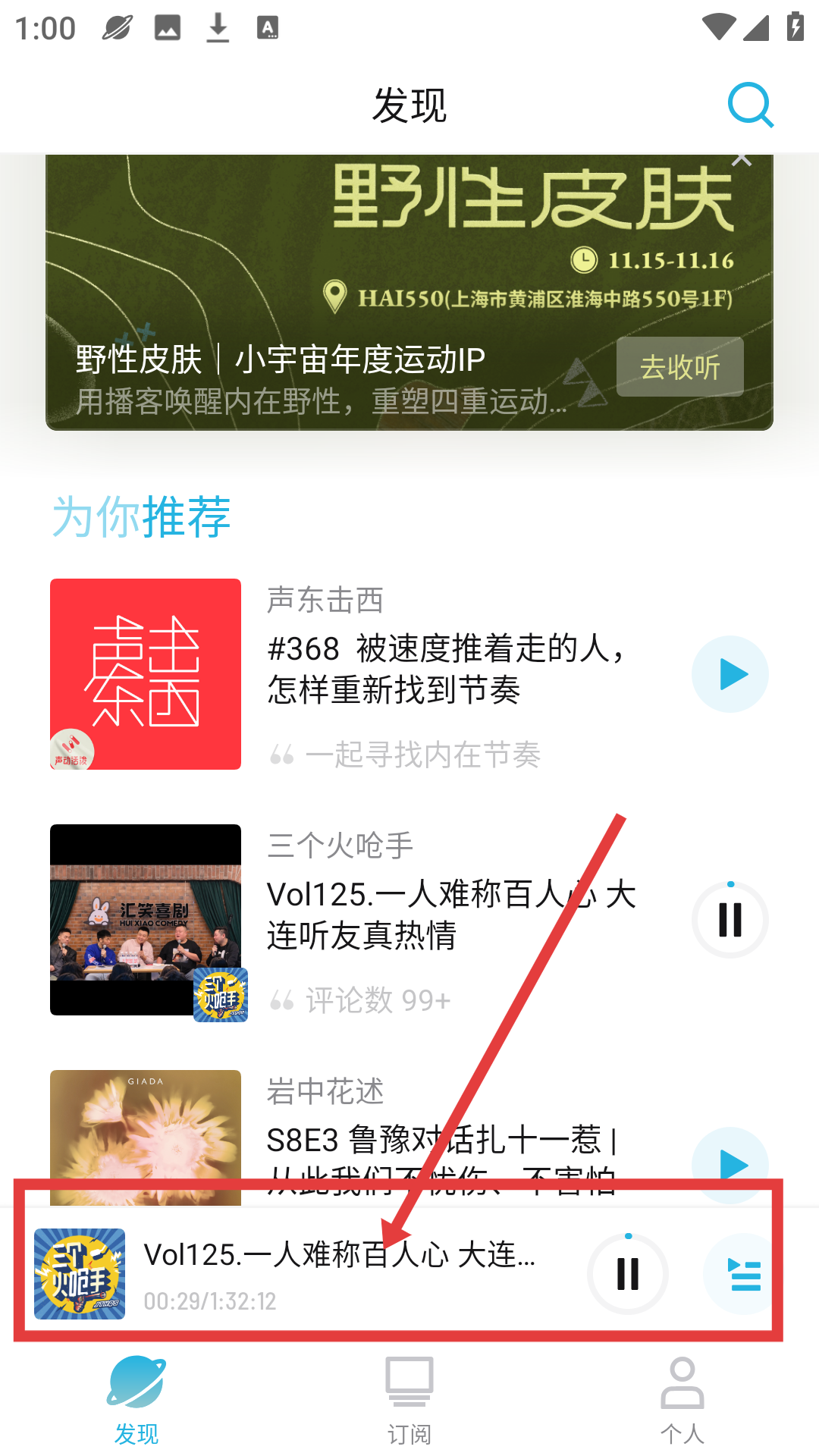Expand the mini player for Vol125
This screenshot has height=1456, width=819.
(341, 1274)
